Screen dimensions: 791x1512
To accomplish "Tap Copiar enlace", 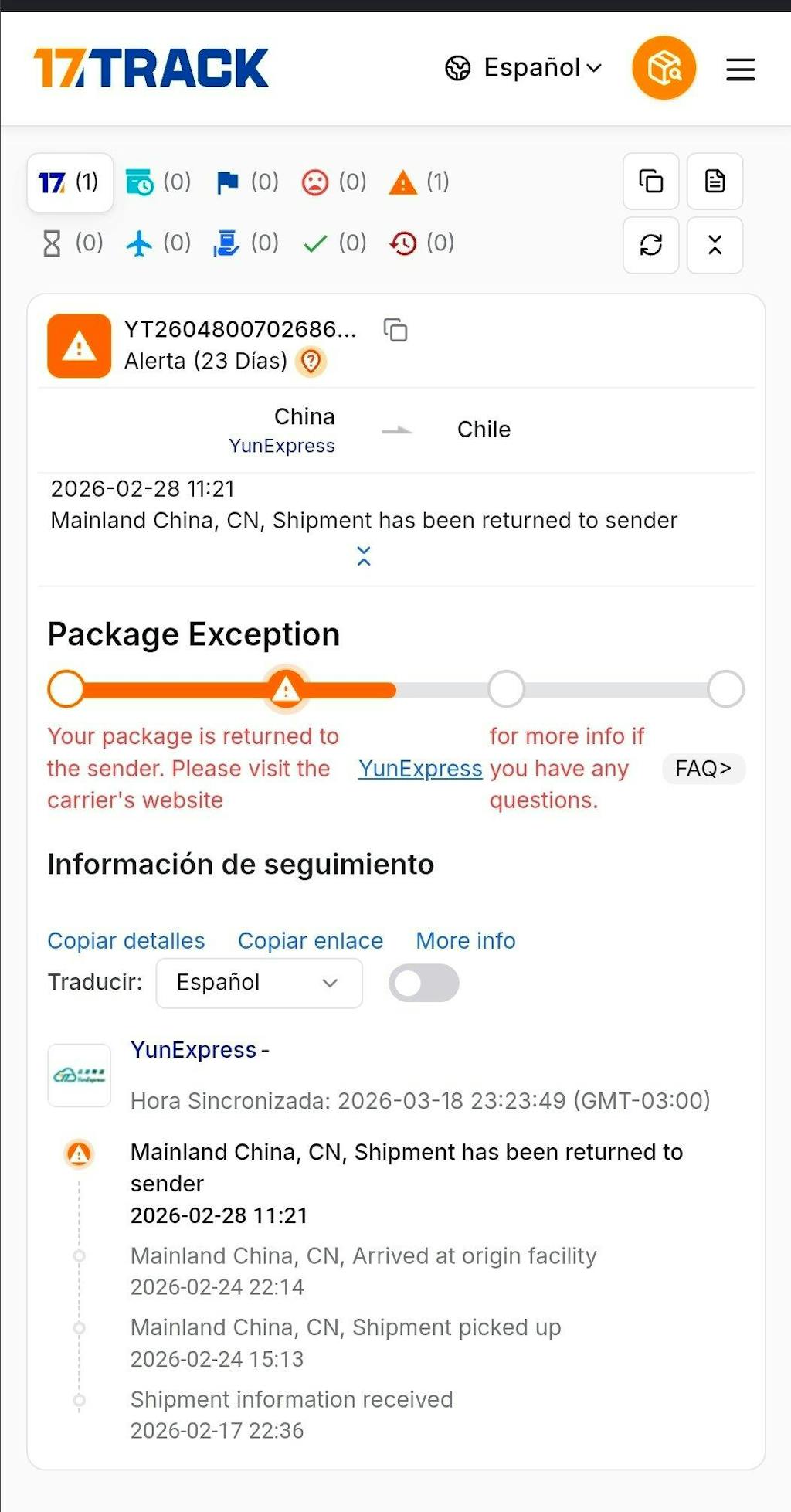I will pos(310,940).
